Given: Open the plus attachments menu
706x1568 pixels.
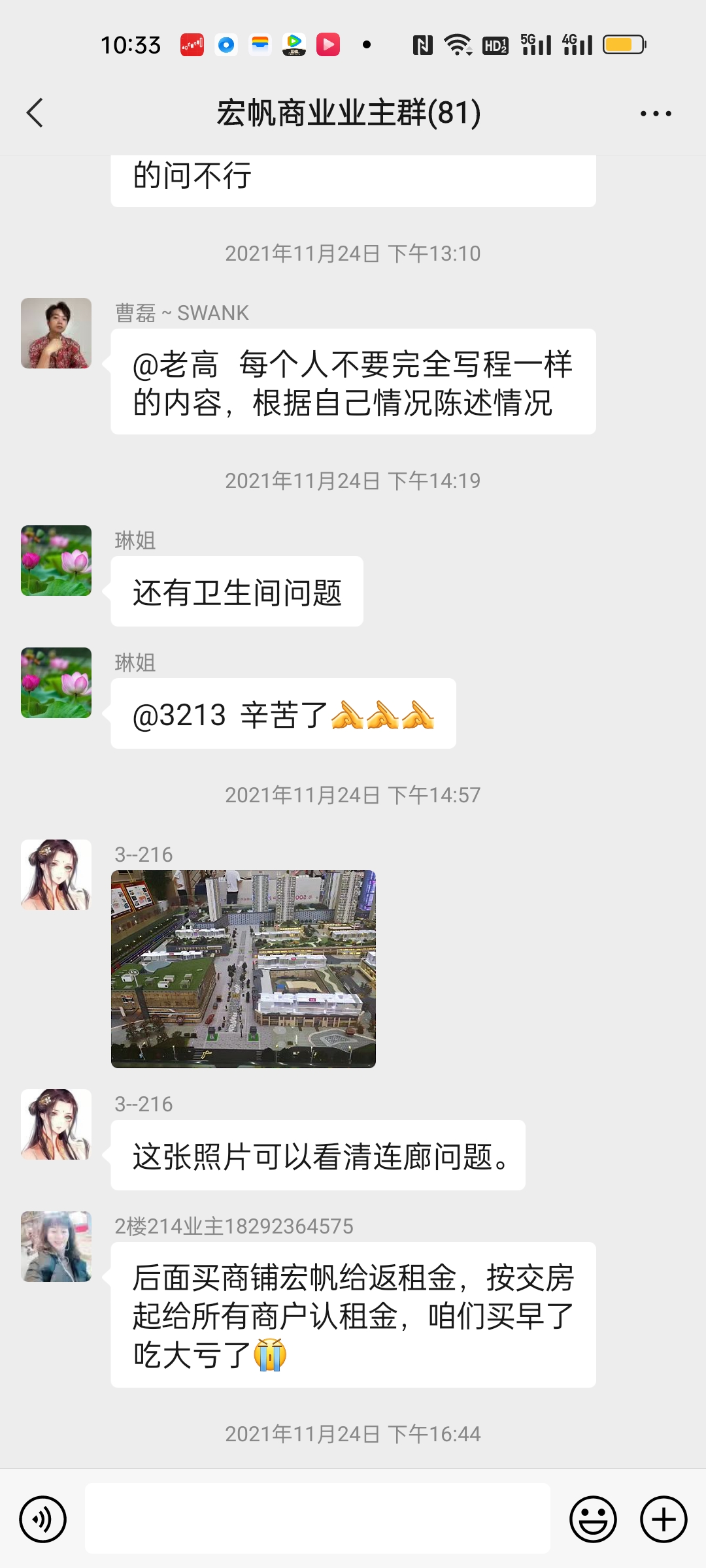Looking at the screenshot, I should tap(664, 1519).
